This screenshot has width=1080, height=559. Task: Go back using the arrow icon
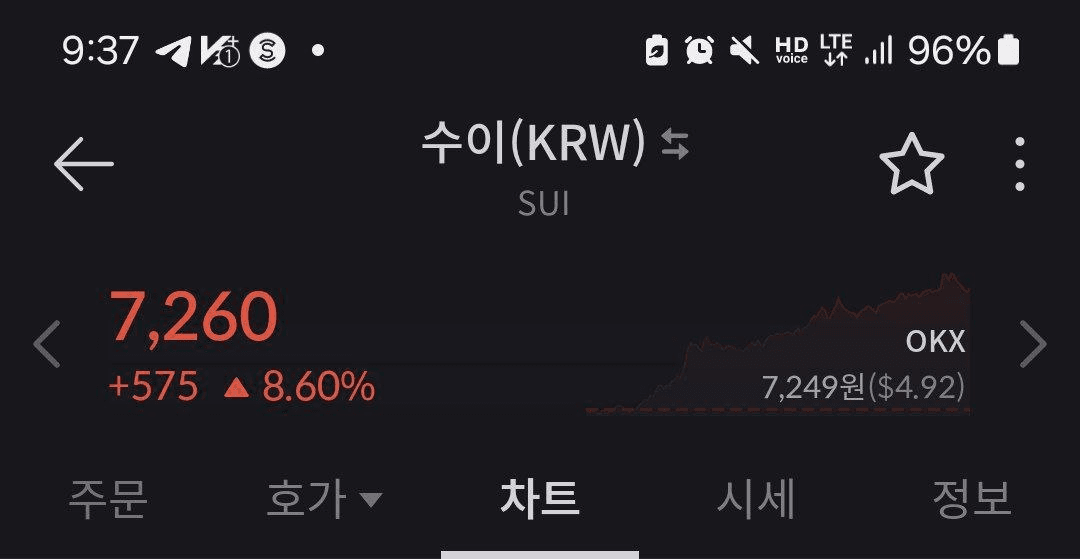click(x=84, y=164)
